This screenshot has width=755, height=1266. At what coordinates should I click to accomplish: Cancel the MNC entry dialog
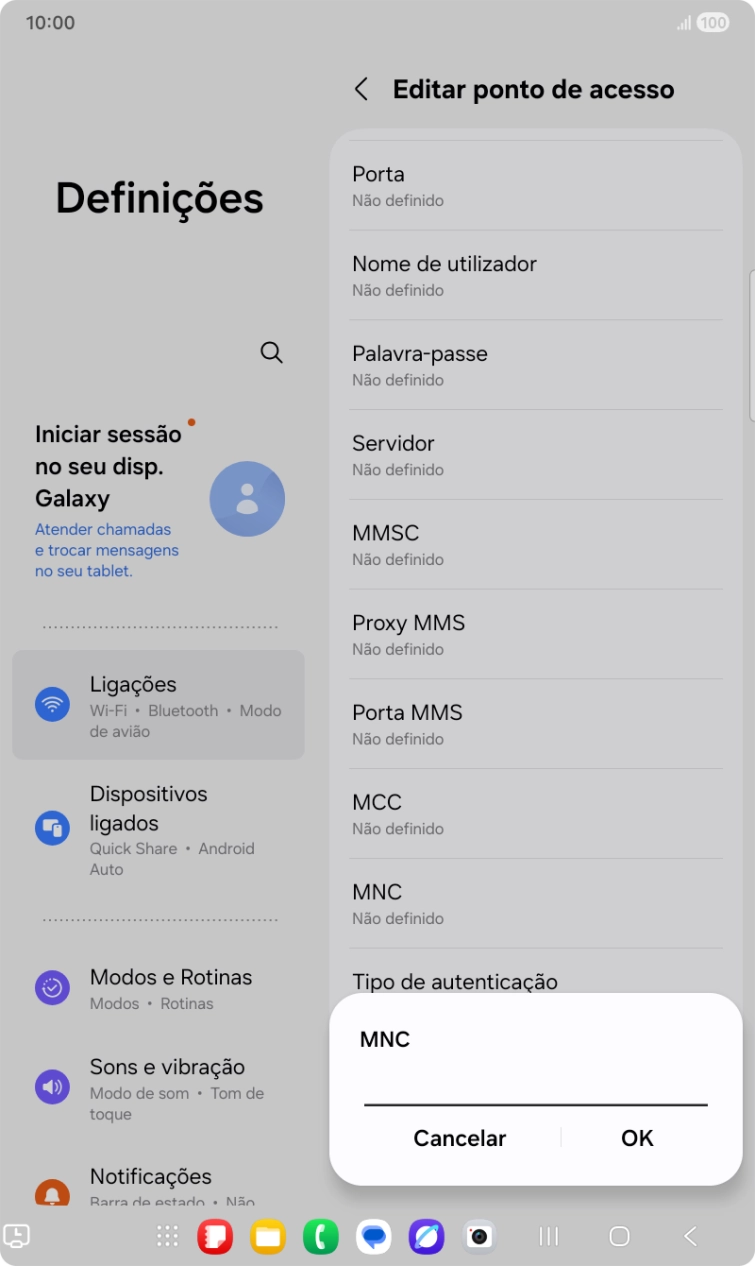click(459, 1138)
